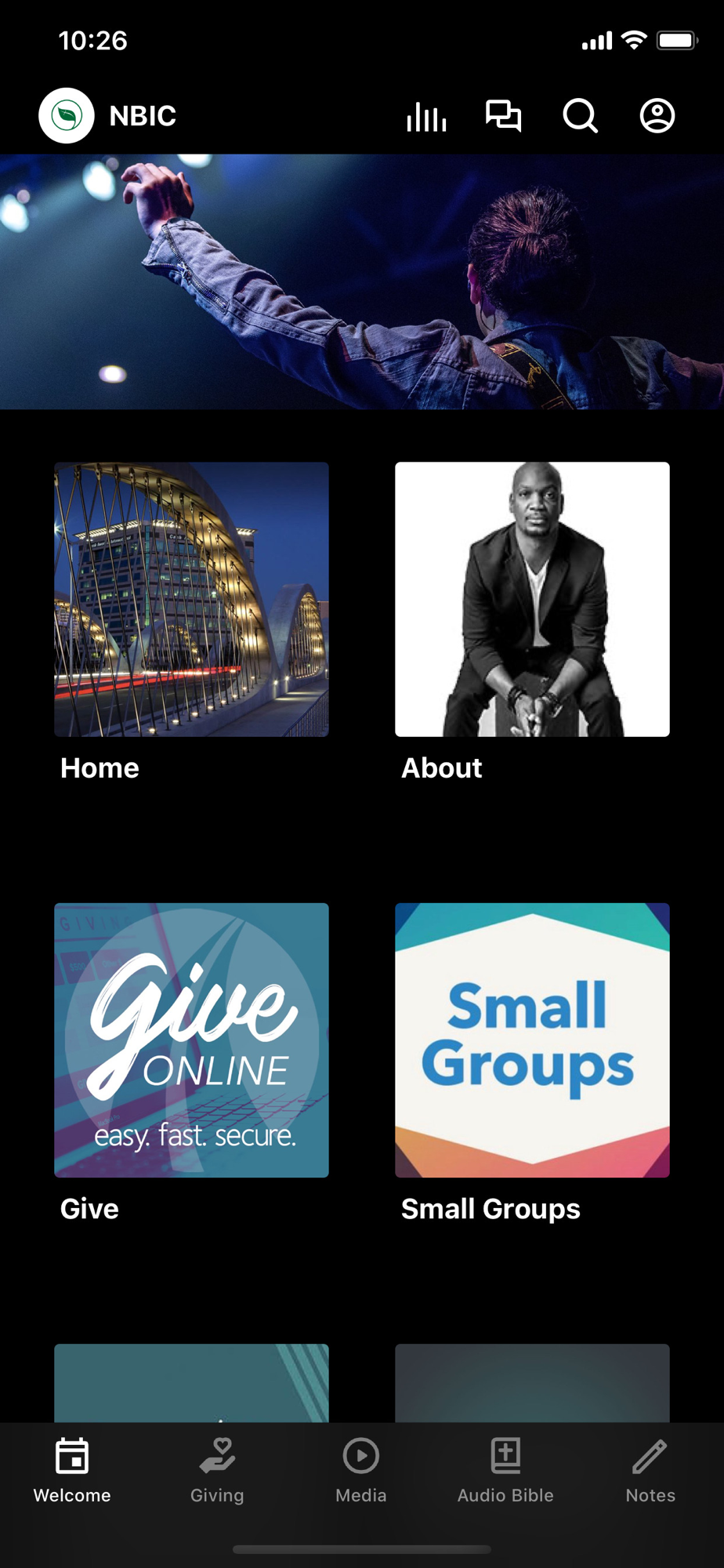This screenshot has height=1568, width=724.
Task: Switch to the Audio Bible tab
Action: tap(505, 1471)
